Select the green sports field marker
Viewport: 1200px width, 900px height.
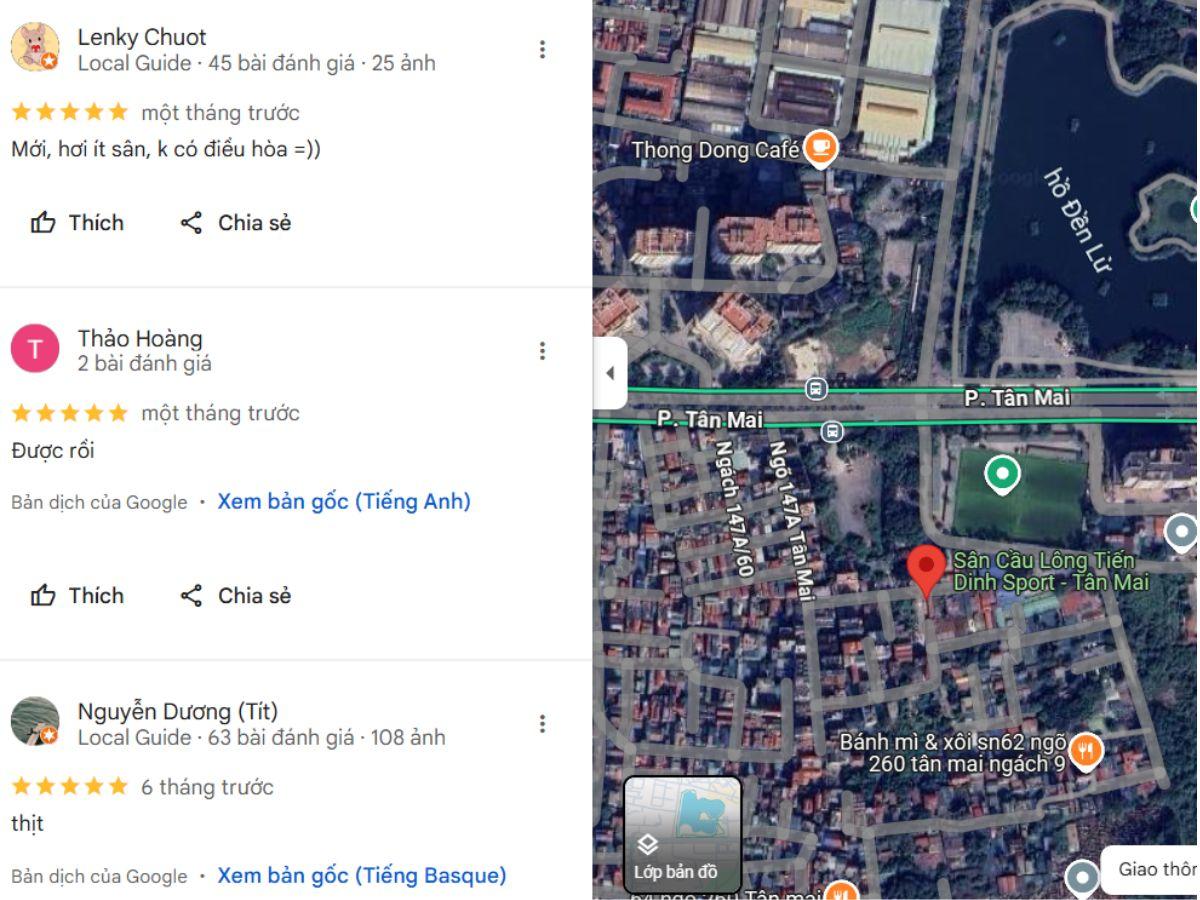(x=1002, y=473)
